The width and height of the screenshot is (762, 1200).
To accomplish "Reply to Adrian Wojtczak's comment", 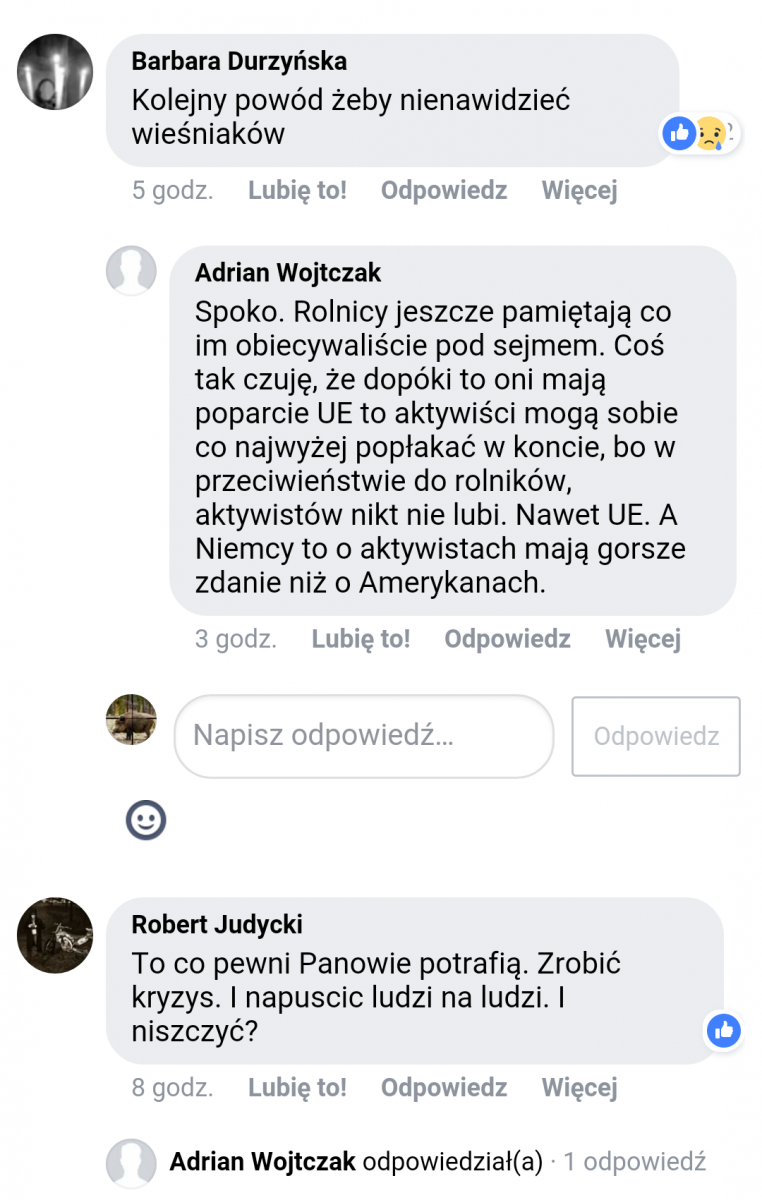I will [x=507, y=639].
